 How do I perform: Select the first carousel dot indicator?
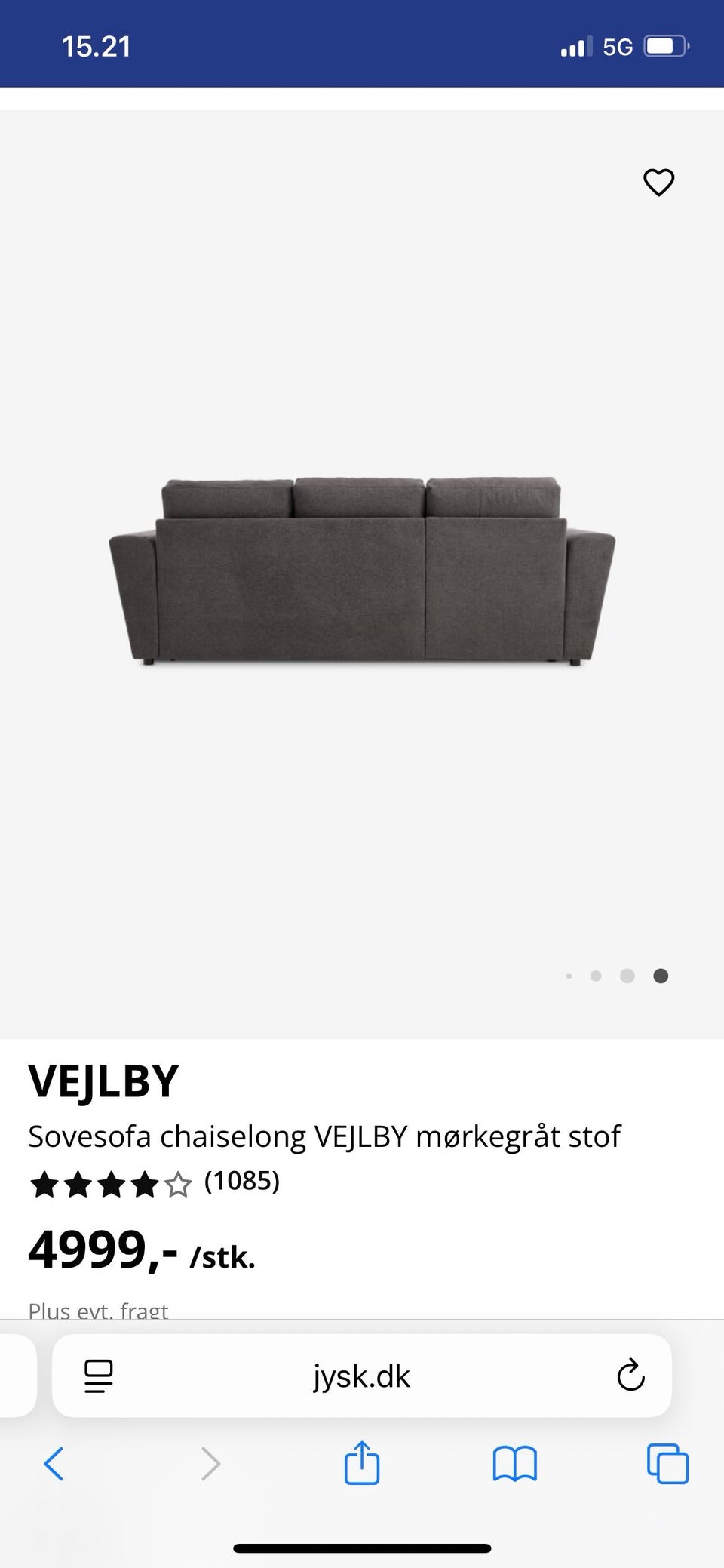pyautogui.click(x=569, y=976)
